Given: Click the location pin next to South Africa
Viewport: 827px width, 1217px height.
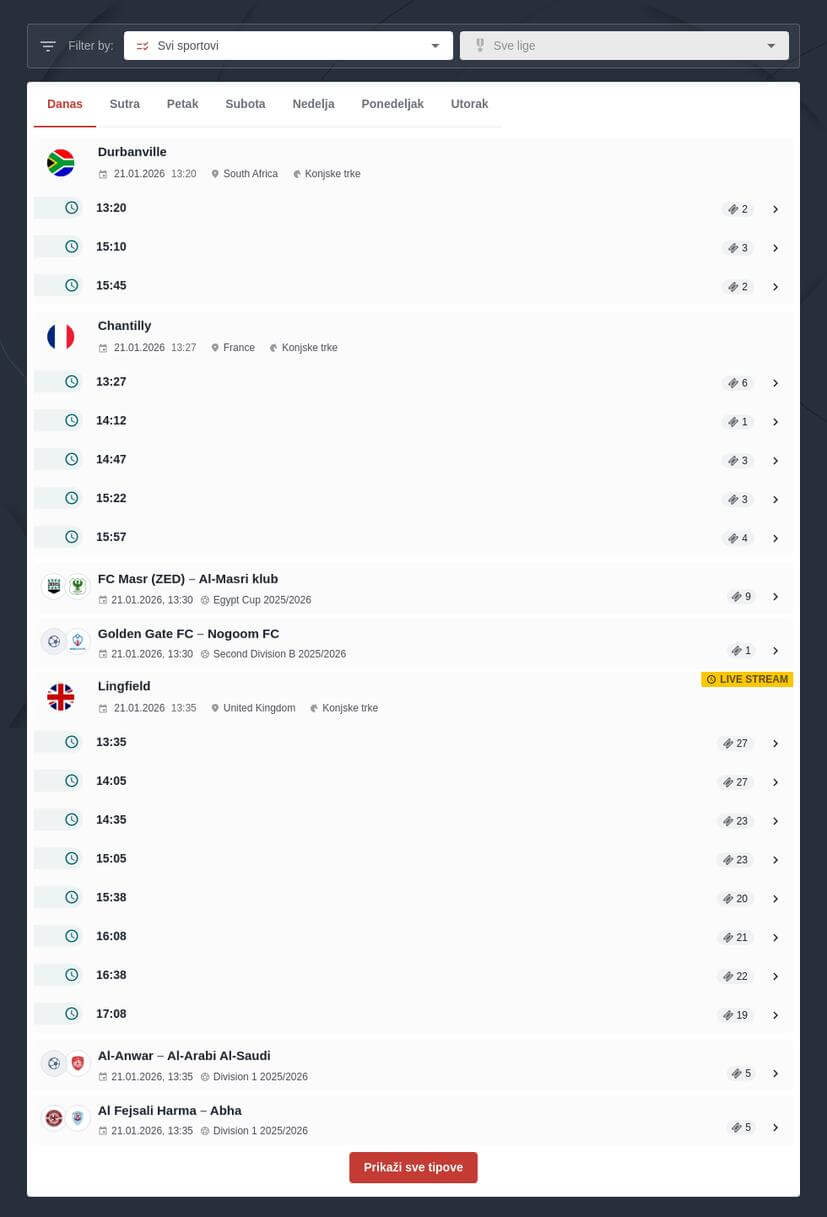Looking at the screenshot, I should [x=215, y=173].
